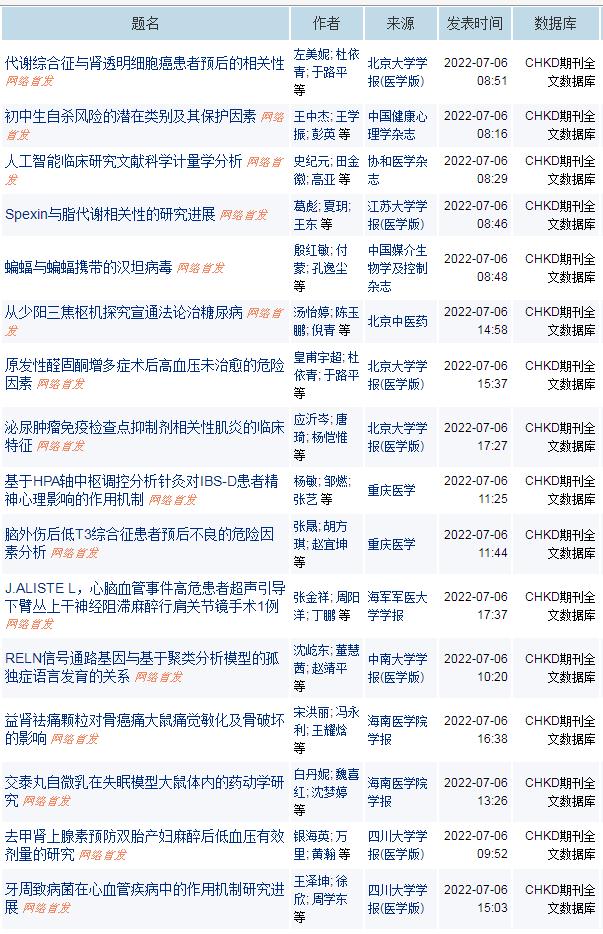Screen dimensions: 603x934
Task: Open source journal 北京中医药
Action: (397, 321)
